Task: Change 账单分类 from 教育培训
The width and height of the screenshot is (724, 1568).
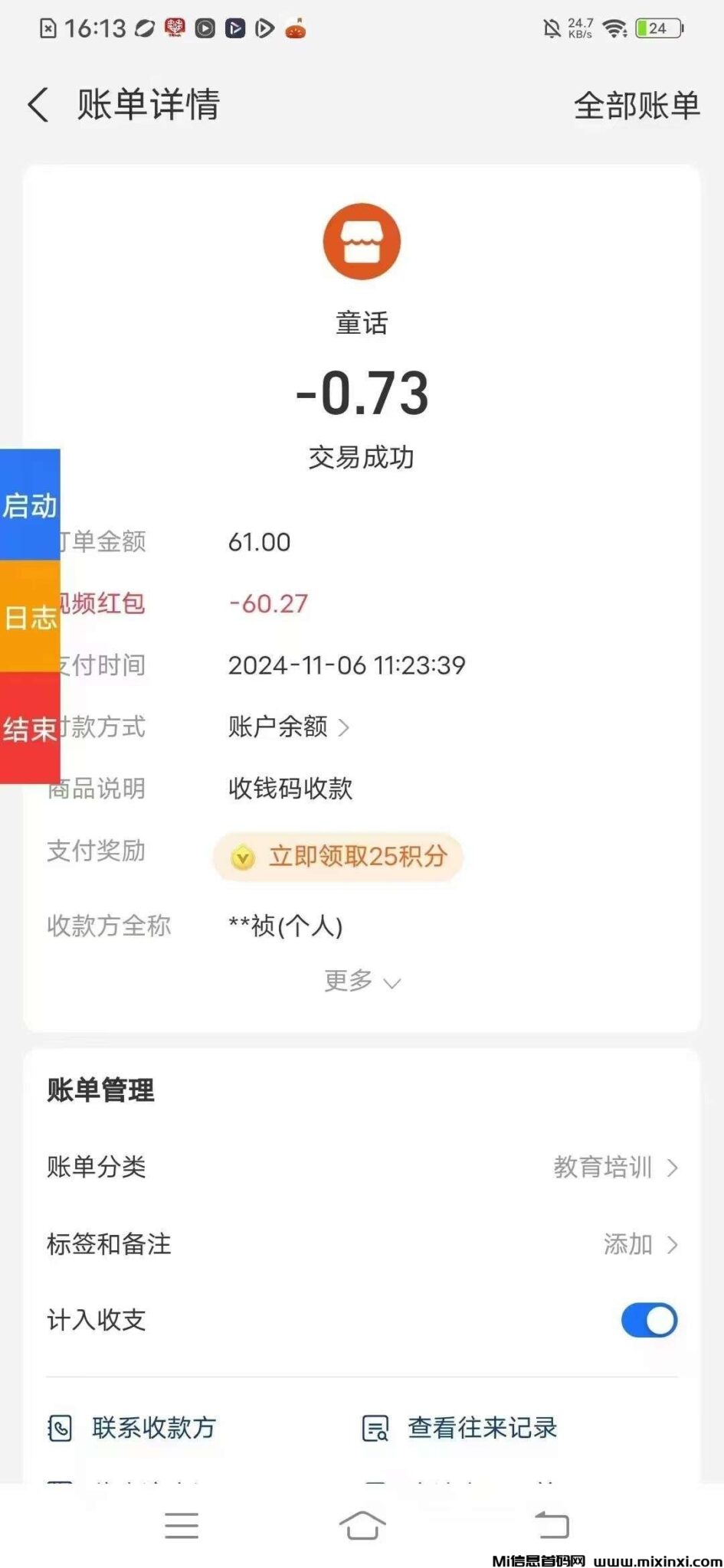Action: [x=614, y=1167]
